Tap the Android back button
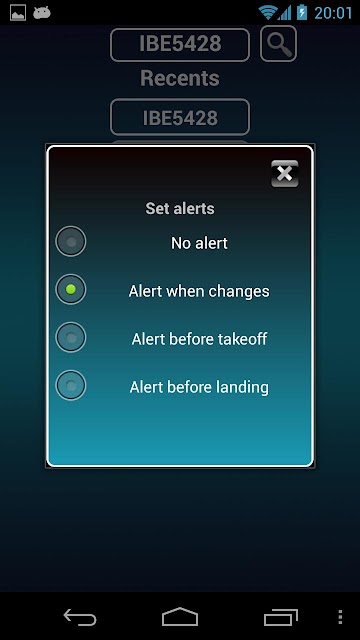 point(80,617)
